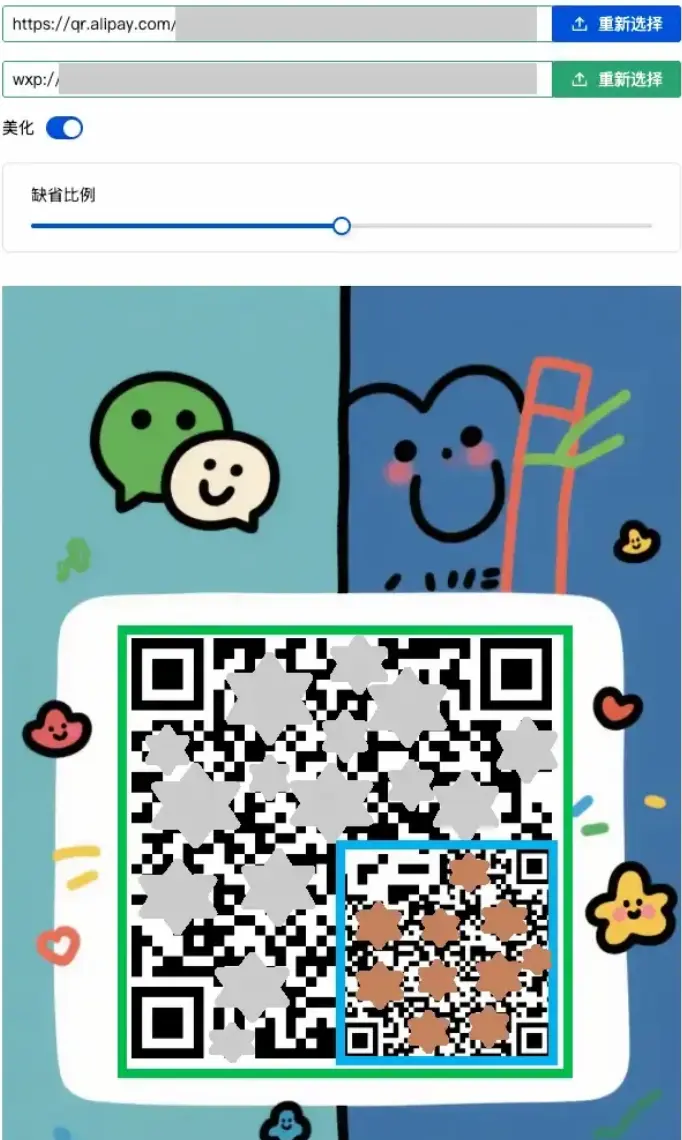Tap the blue 重新选择 button for Alipay
The width and height of the screenshot is (682, 1140).
[x=616, y=24]
